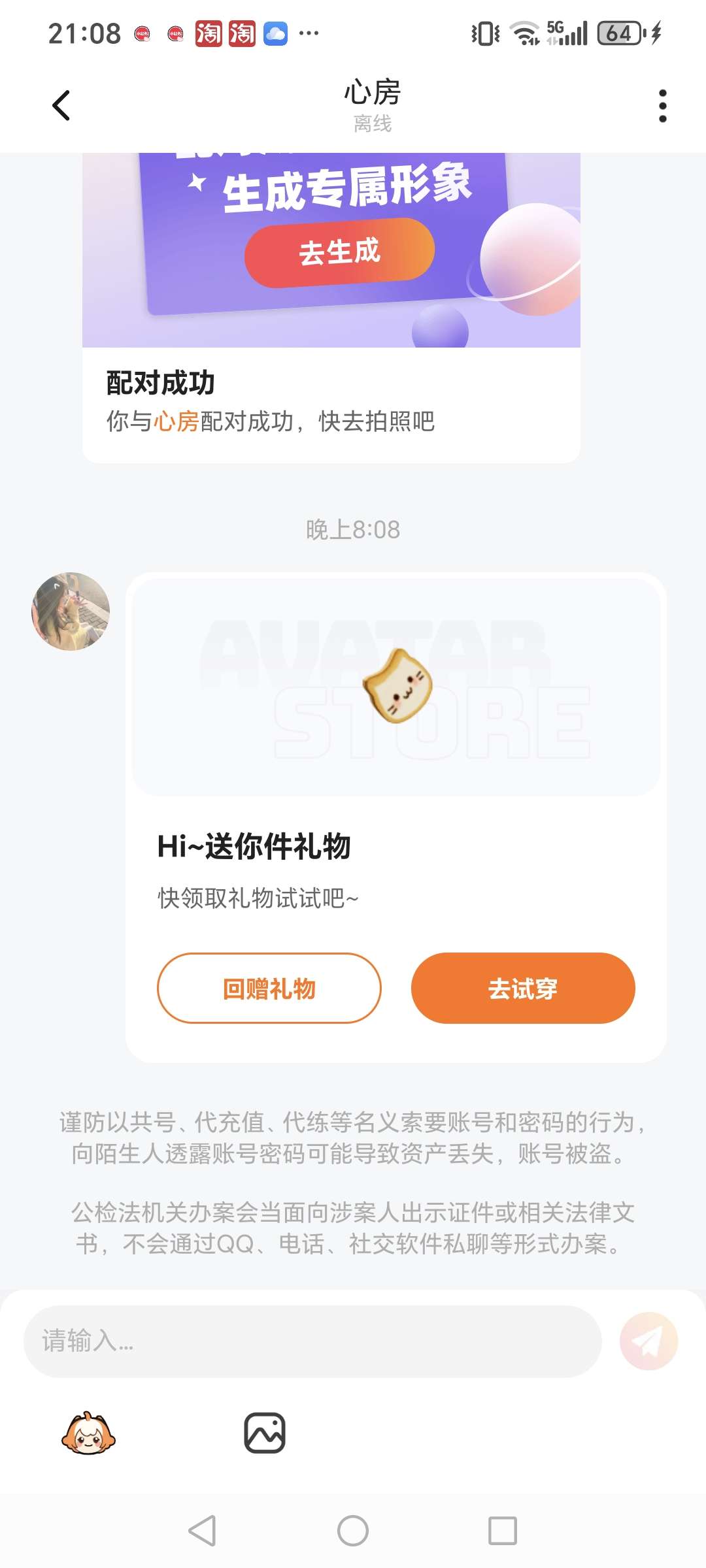Open the cat toast gift card
Viewport: 706px width, 1568px height.
point(396,686)
